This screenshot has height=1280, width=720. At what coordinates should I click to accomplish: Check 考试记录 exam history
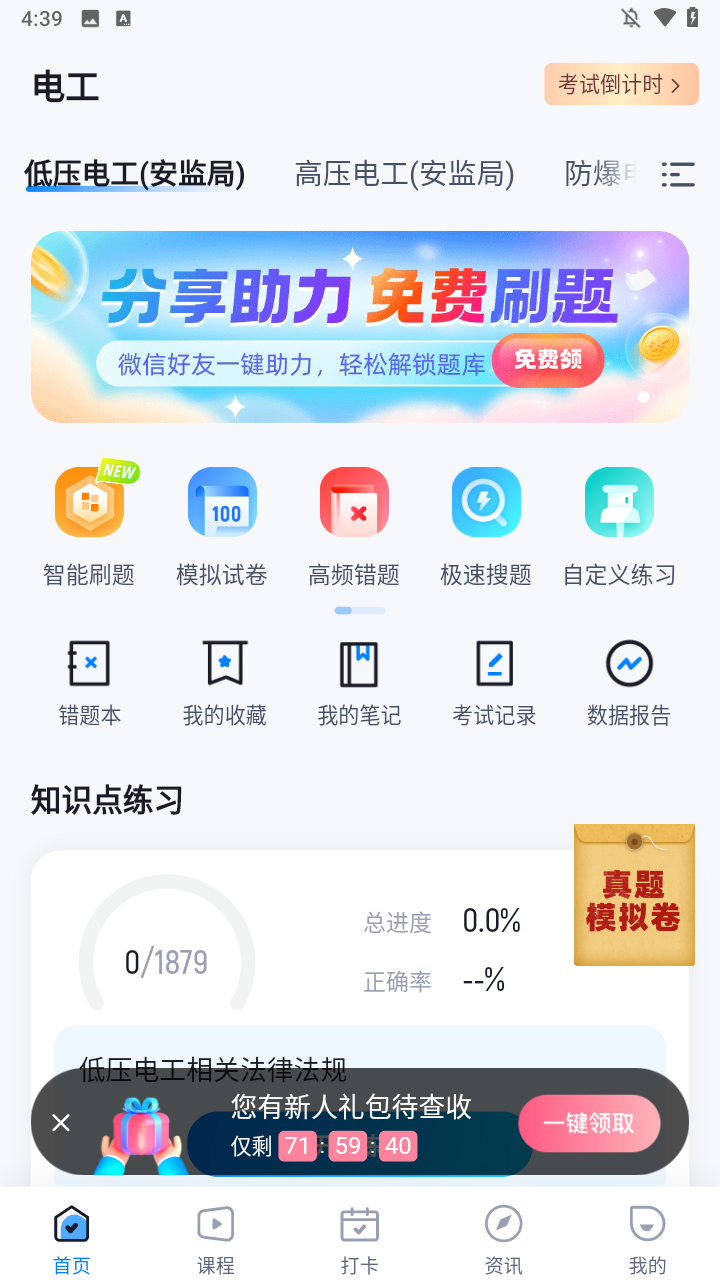point(494,682)
